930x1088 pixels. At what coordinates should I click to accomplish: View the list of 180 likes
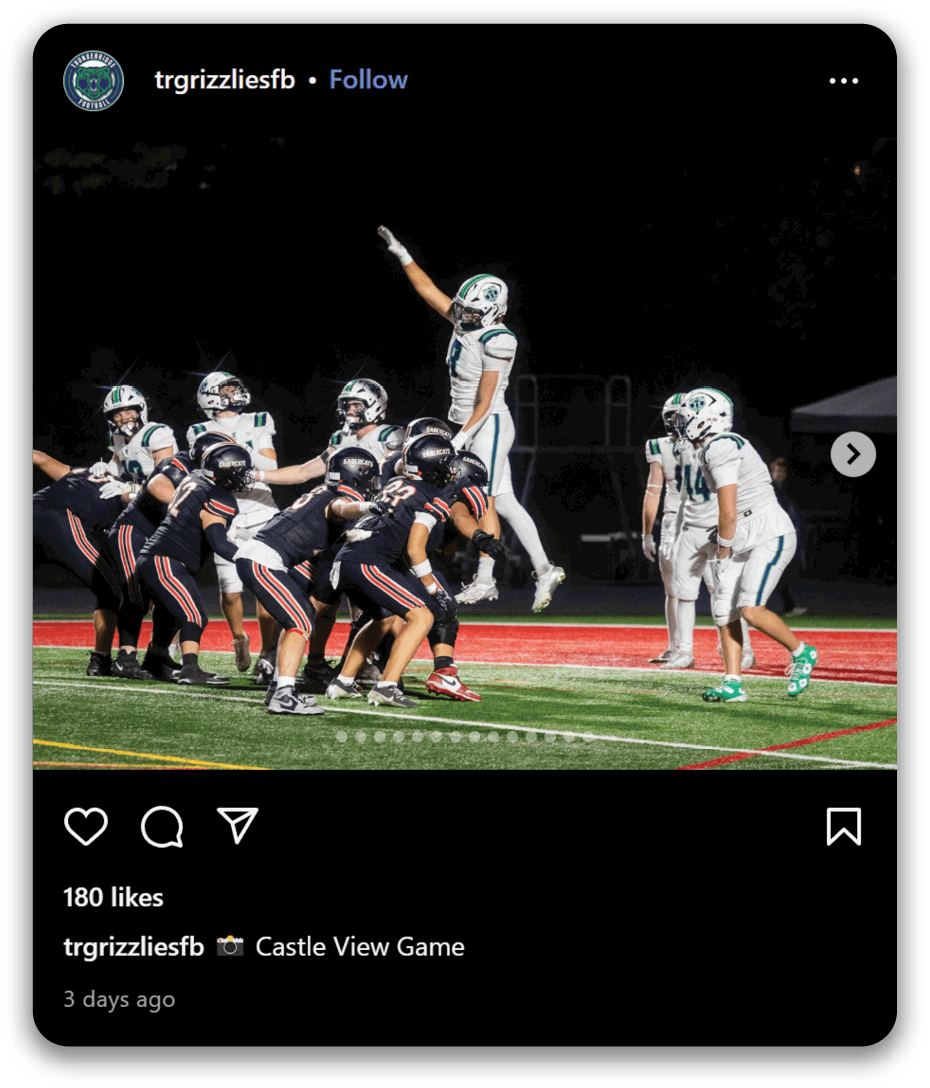(x=113, y=897)
